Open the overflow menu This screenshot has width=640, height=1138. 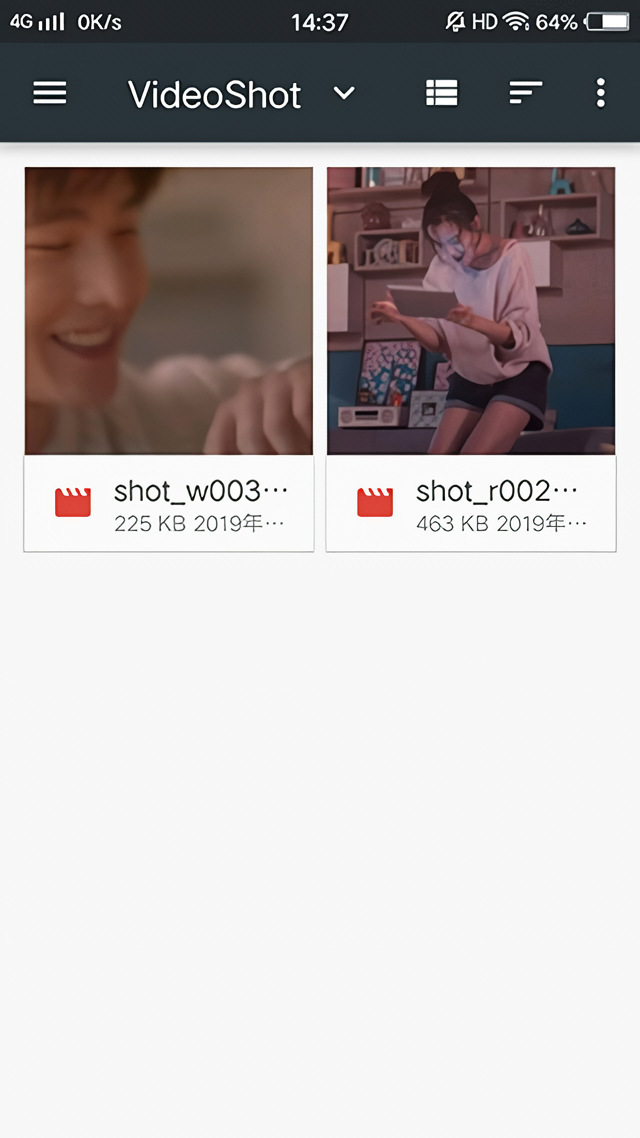coord(600,93)
